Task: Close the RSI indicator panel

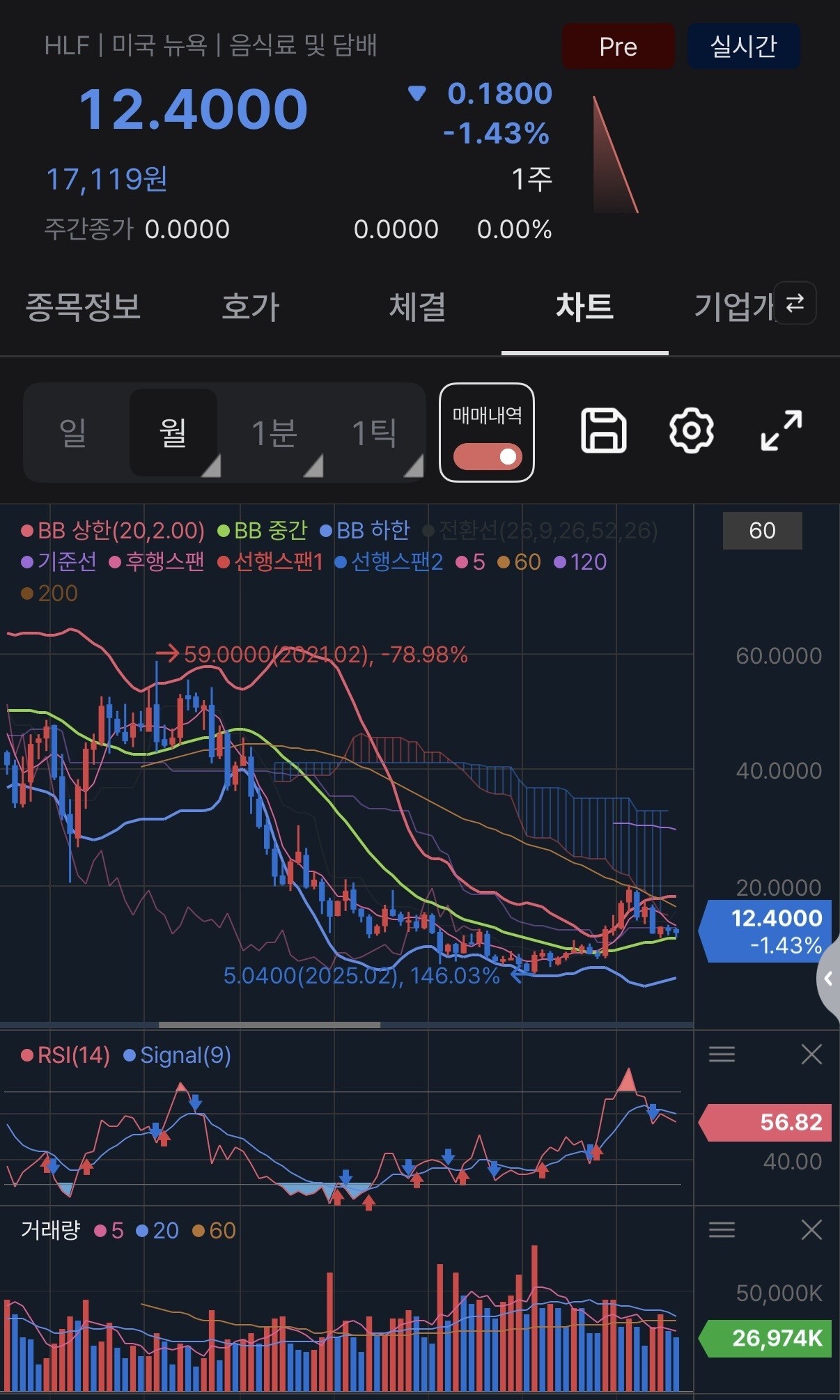Action: 811,1054
